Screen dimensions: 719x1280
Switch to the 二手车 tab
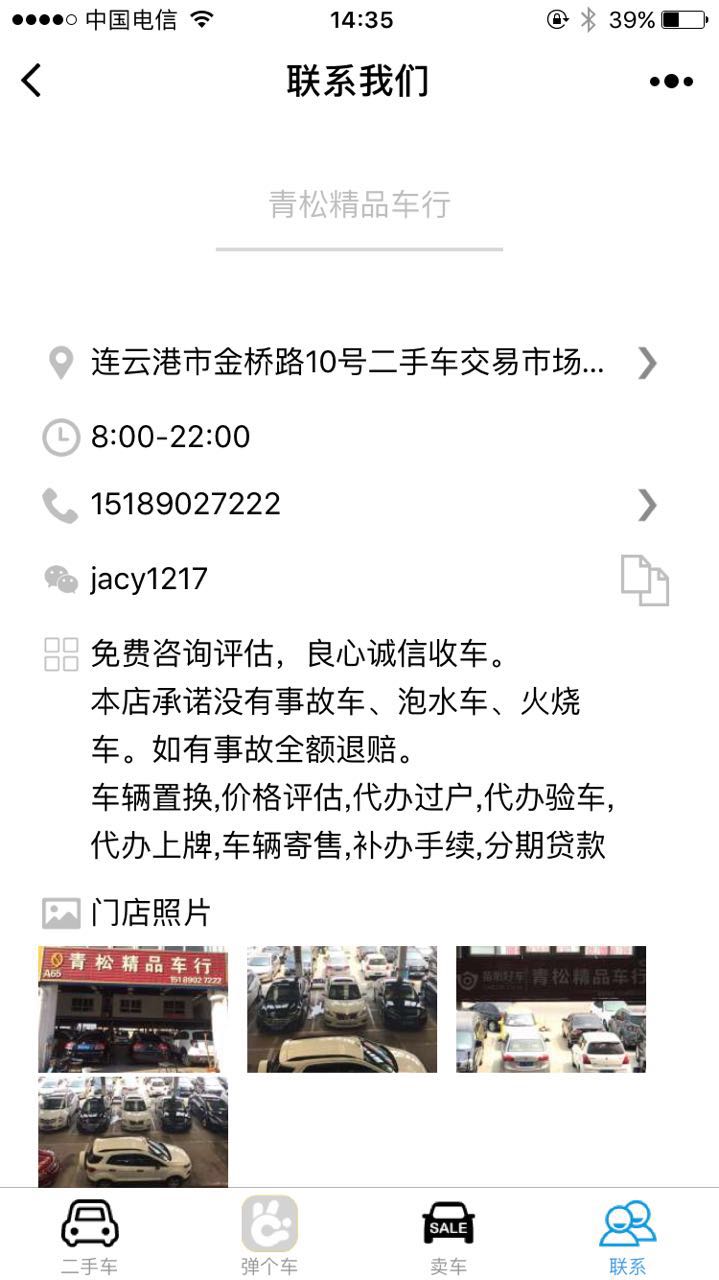(x=90, y=1236)
